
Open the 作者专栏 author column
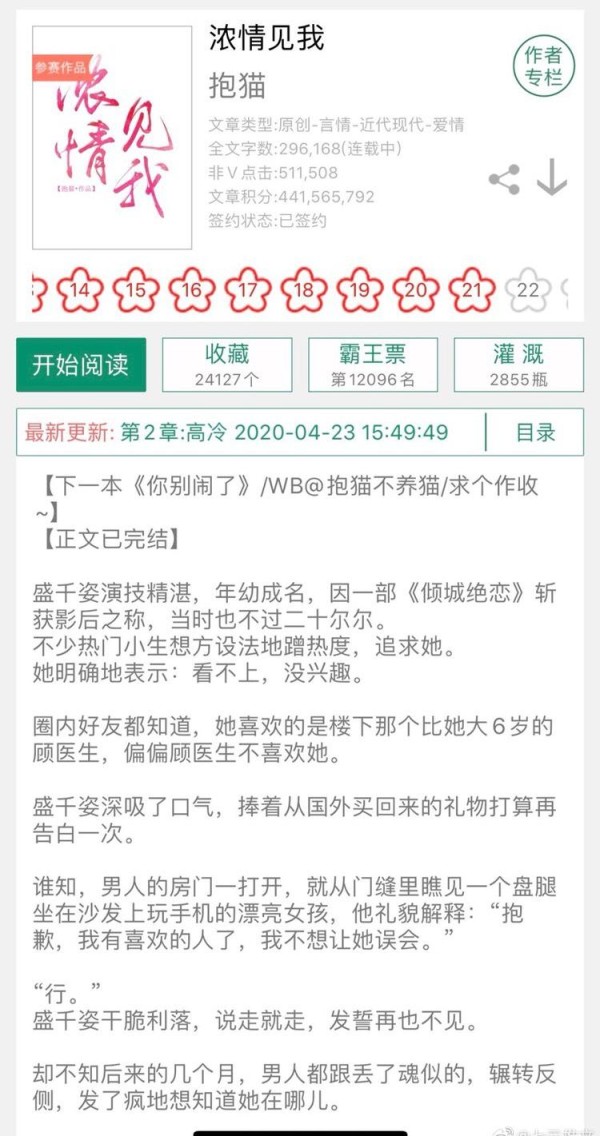(543, 65)
